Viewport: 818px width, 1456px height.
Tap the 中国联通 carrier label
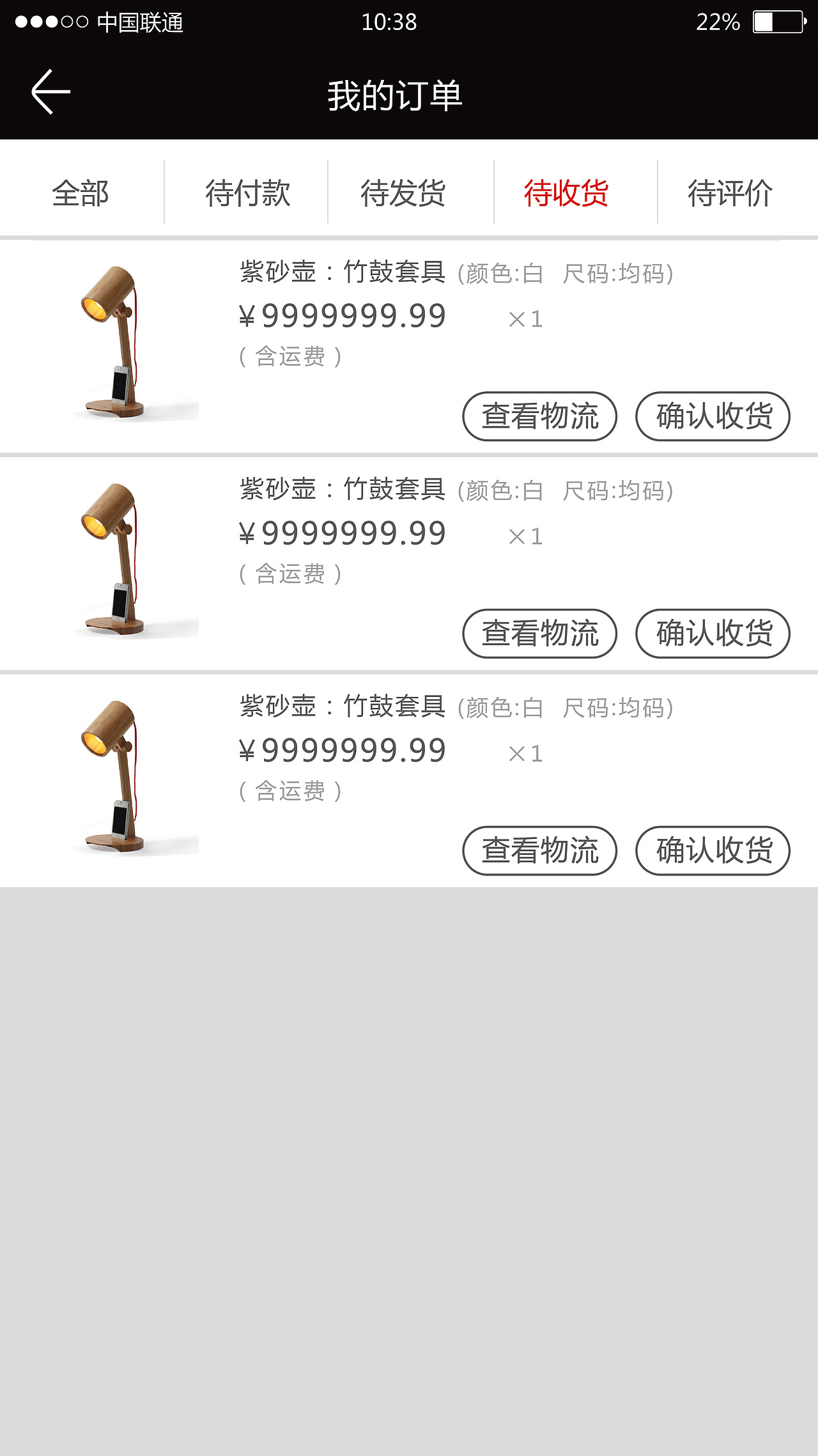141,21
